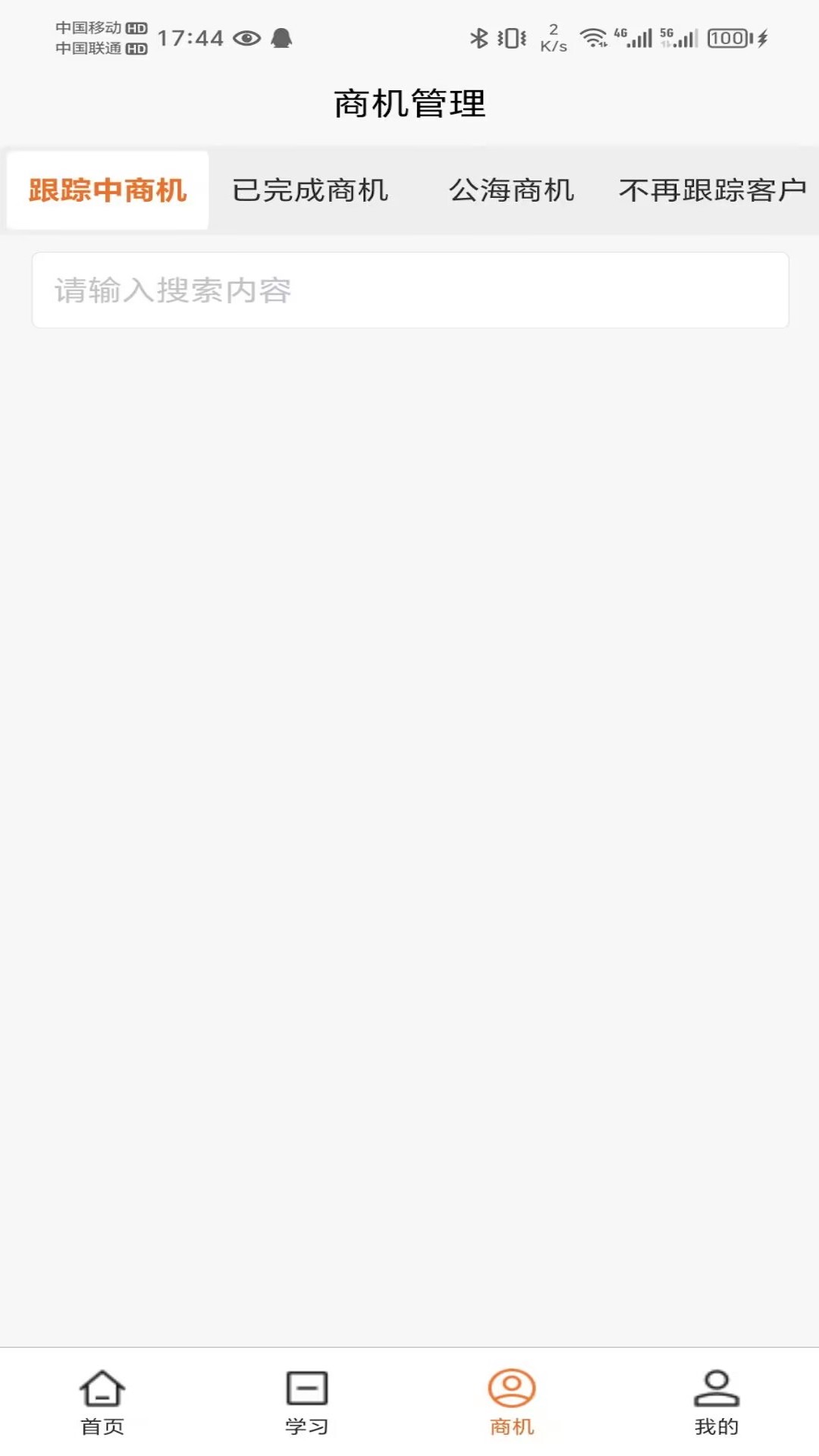Open the 学习 section
This screenshot has width=819, height=1456.
click(x=307, y=1402)
